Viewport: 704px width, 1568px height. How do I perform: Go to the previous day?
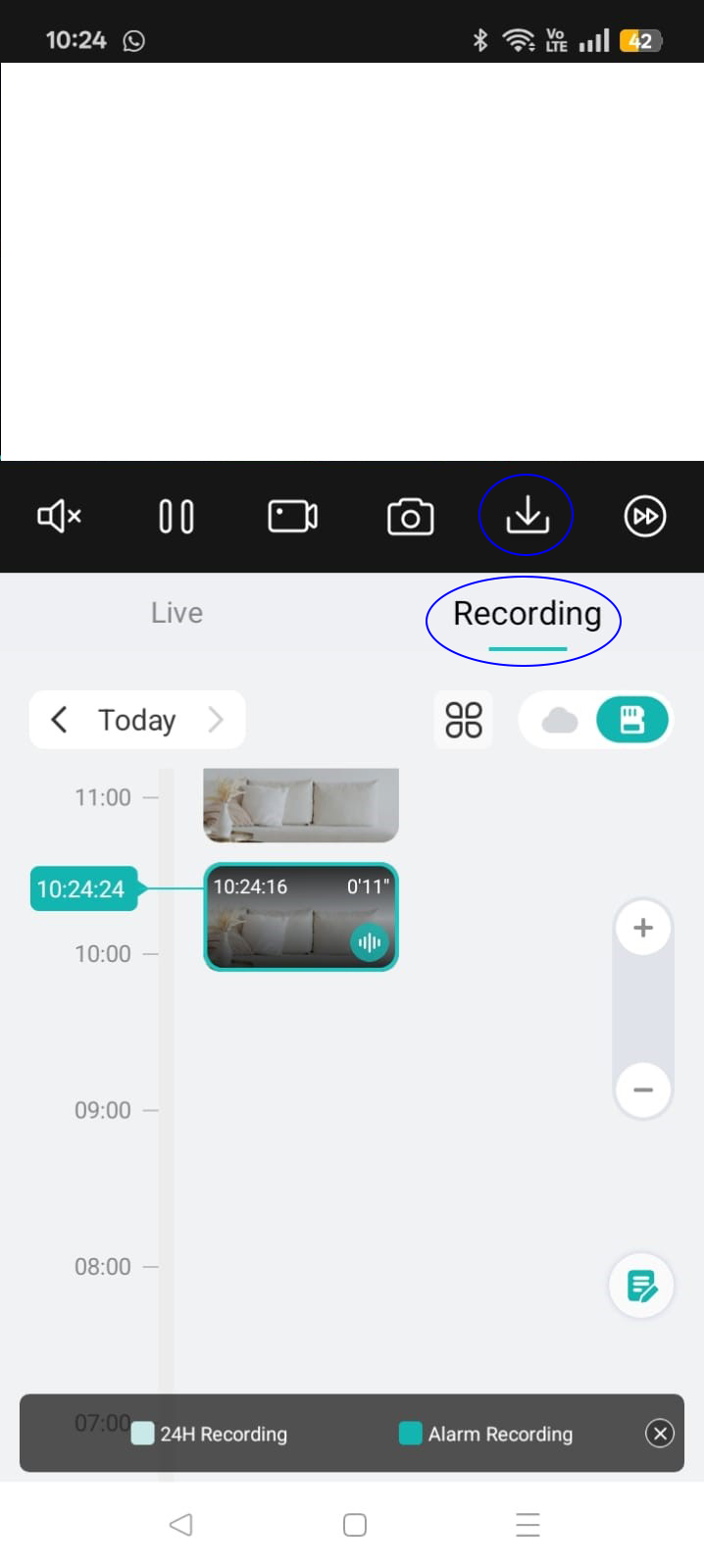click(59, 720)
